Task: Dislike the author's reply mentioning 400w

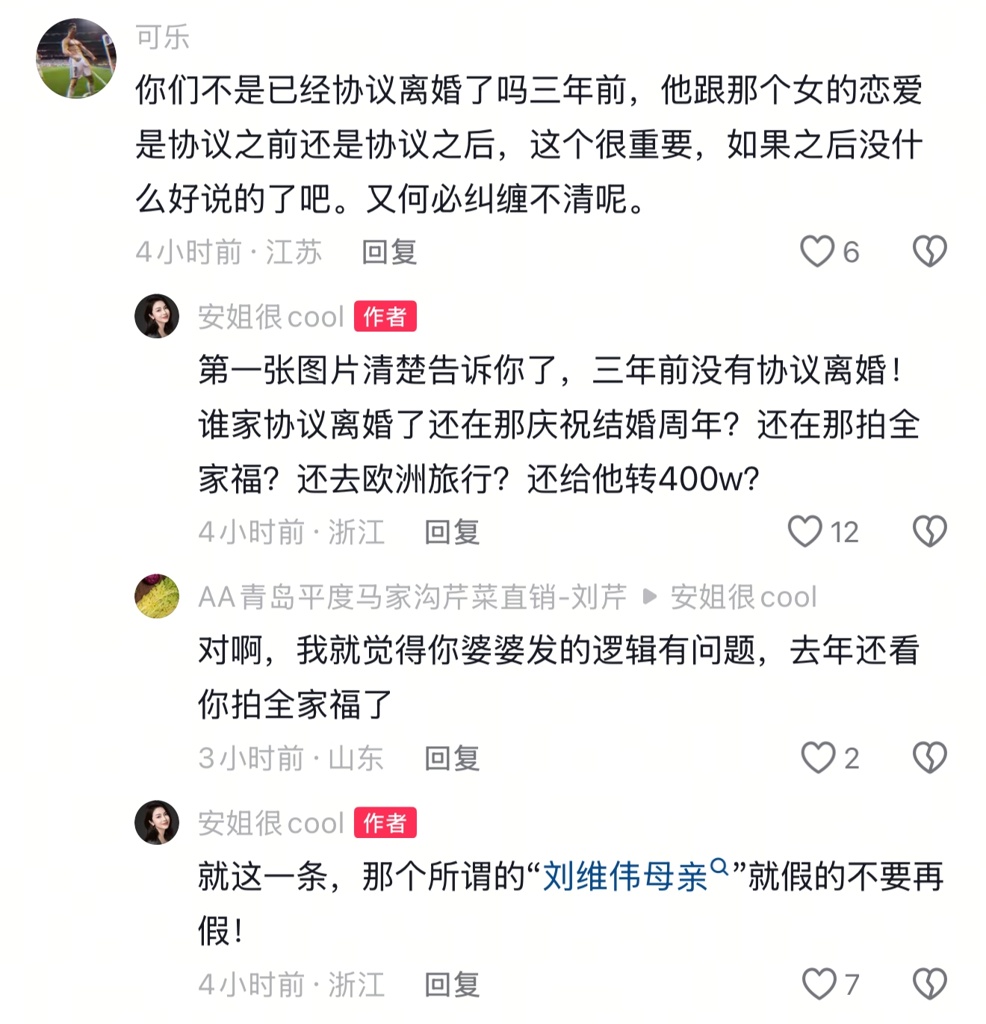Action: 929,531
